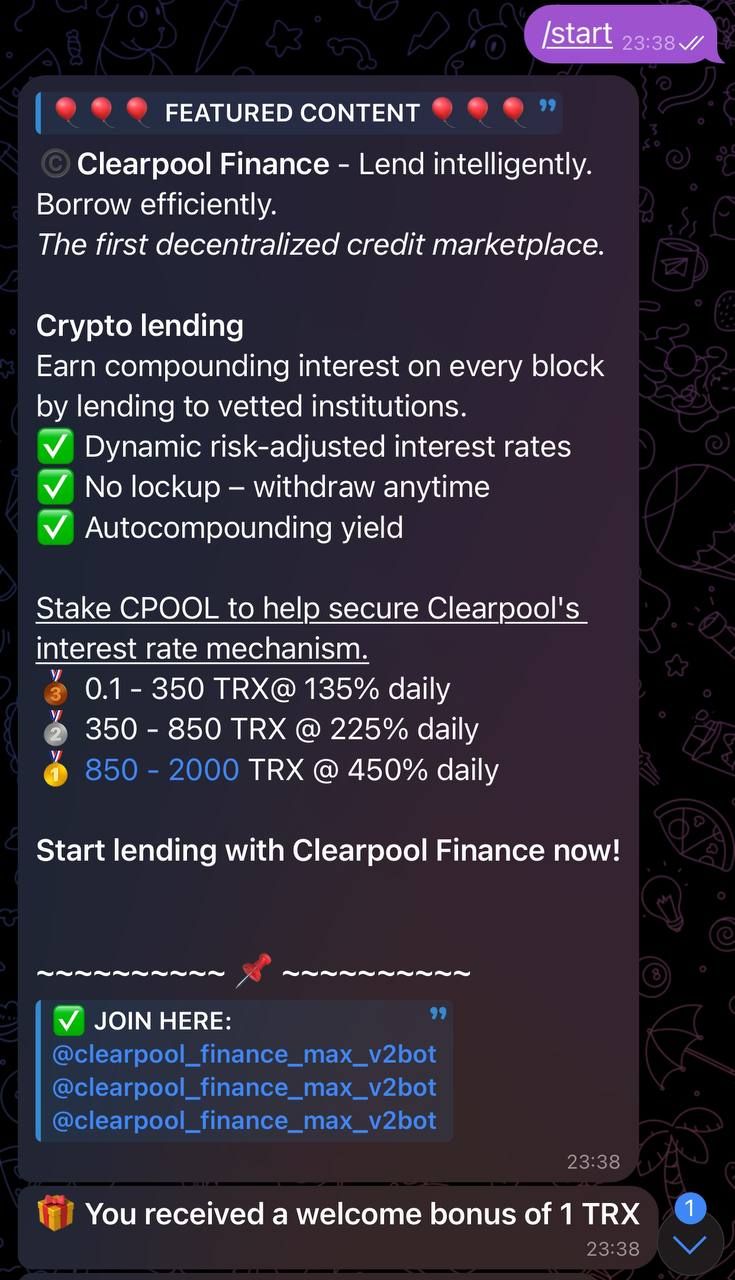Viewport: 735px width, 1280px height.
Task: Open the first @clearpool_finance_max_v2bot link
Action: pyautogui.click(x=245, y=1054)
